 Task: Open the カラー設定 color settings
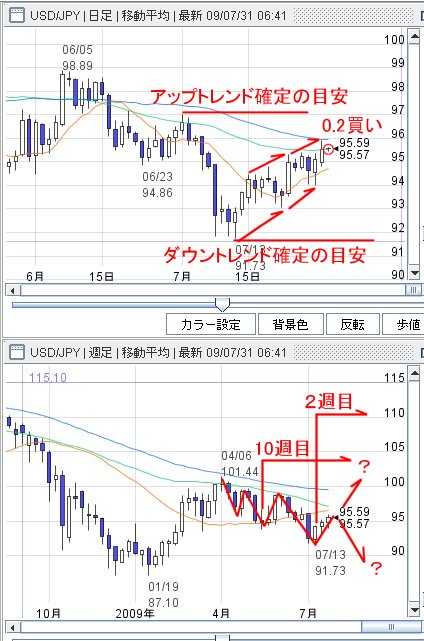[211, 325]
